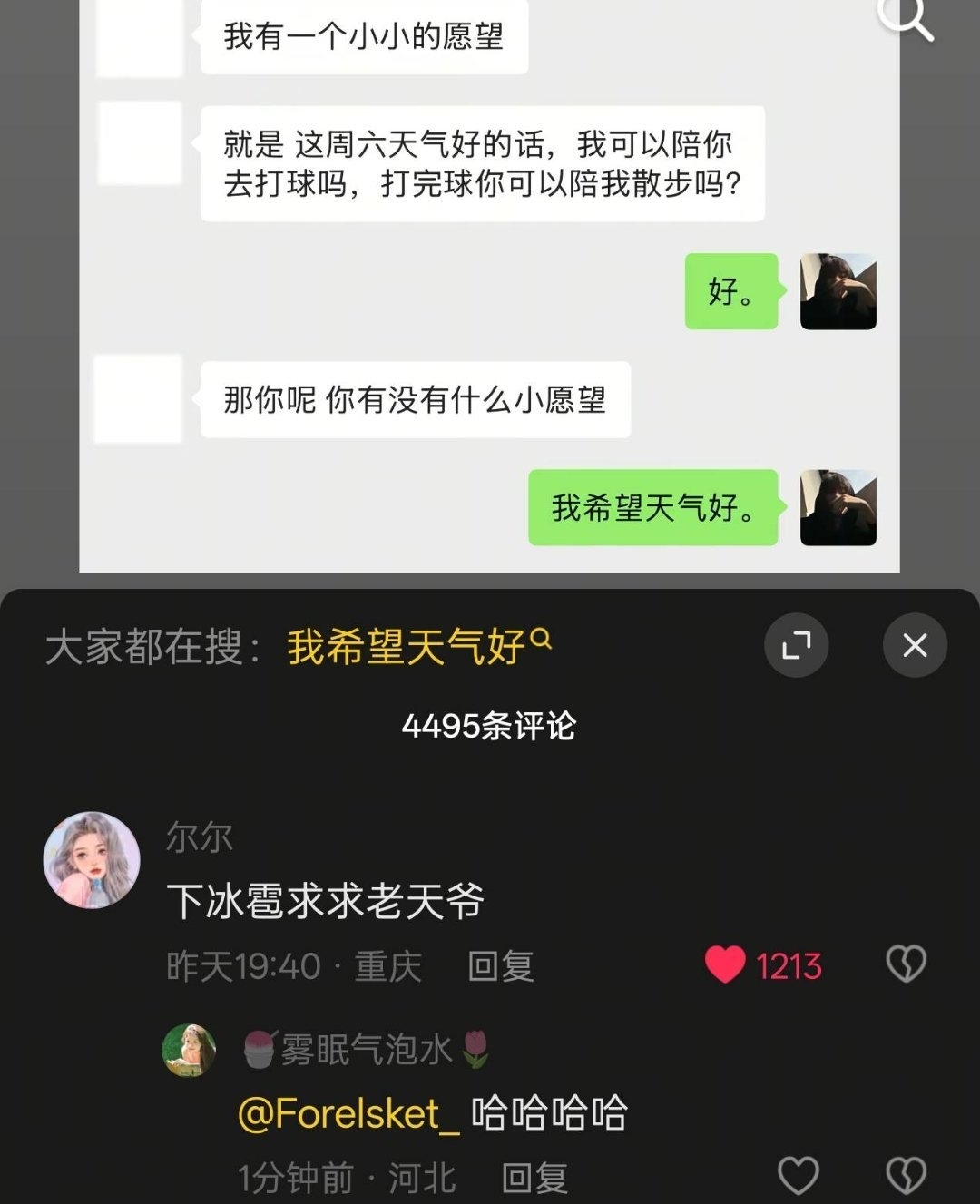Dislike 雾眠气泡水's reply

click(x=905, y=1176)
